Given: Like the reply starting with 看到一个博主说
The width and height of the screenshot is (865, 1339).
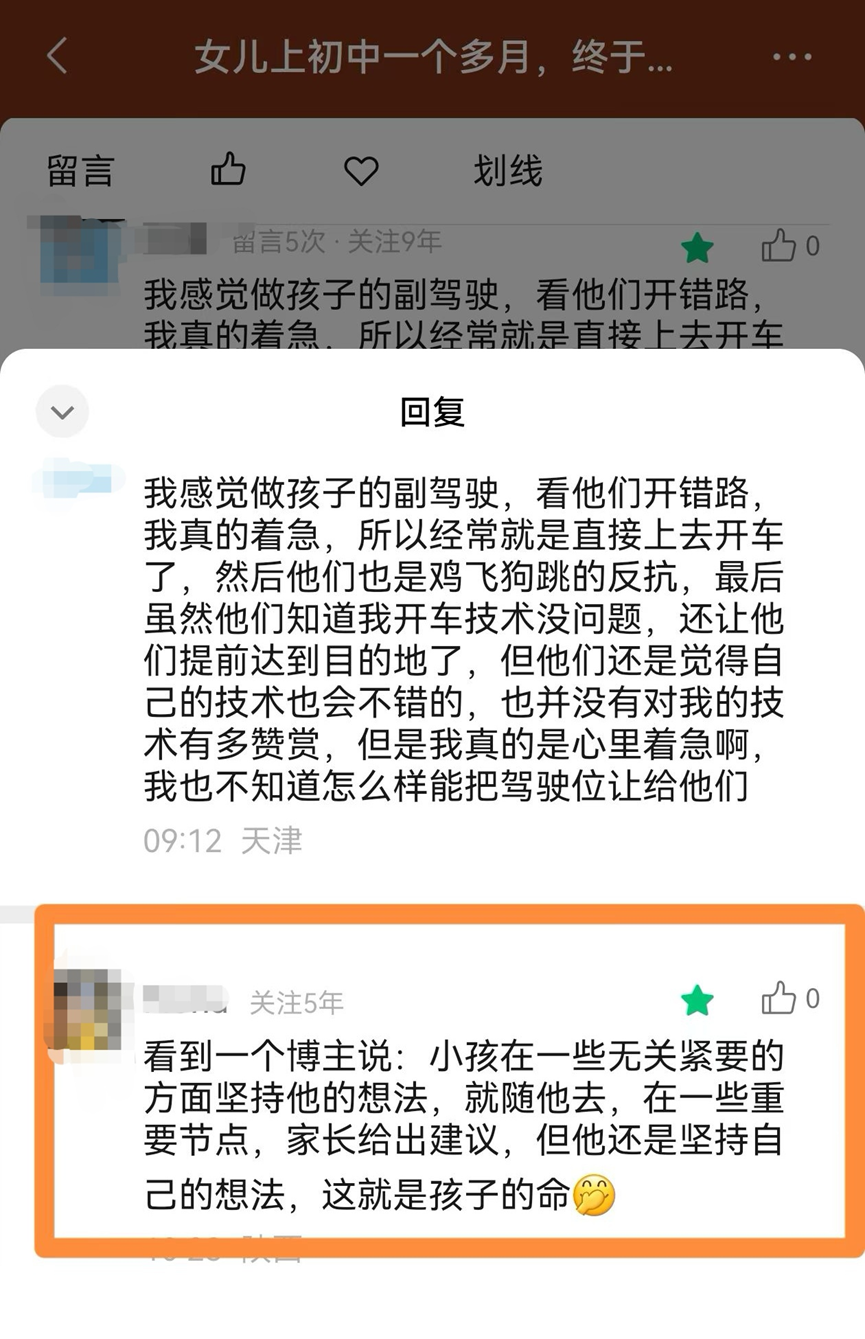Looking at the screenshot, I should click(x=779, y=998).
